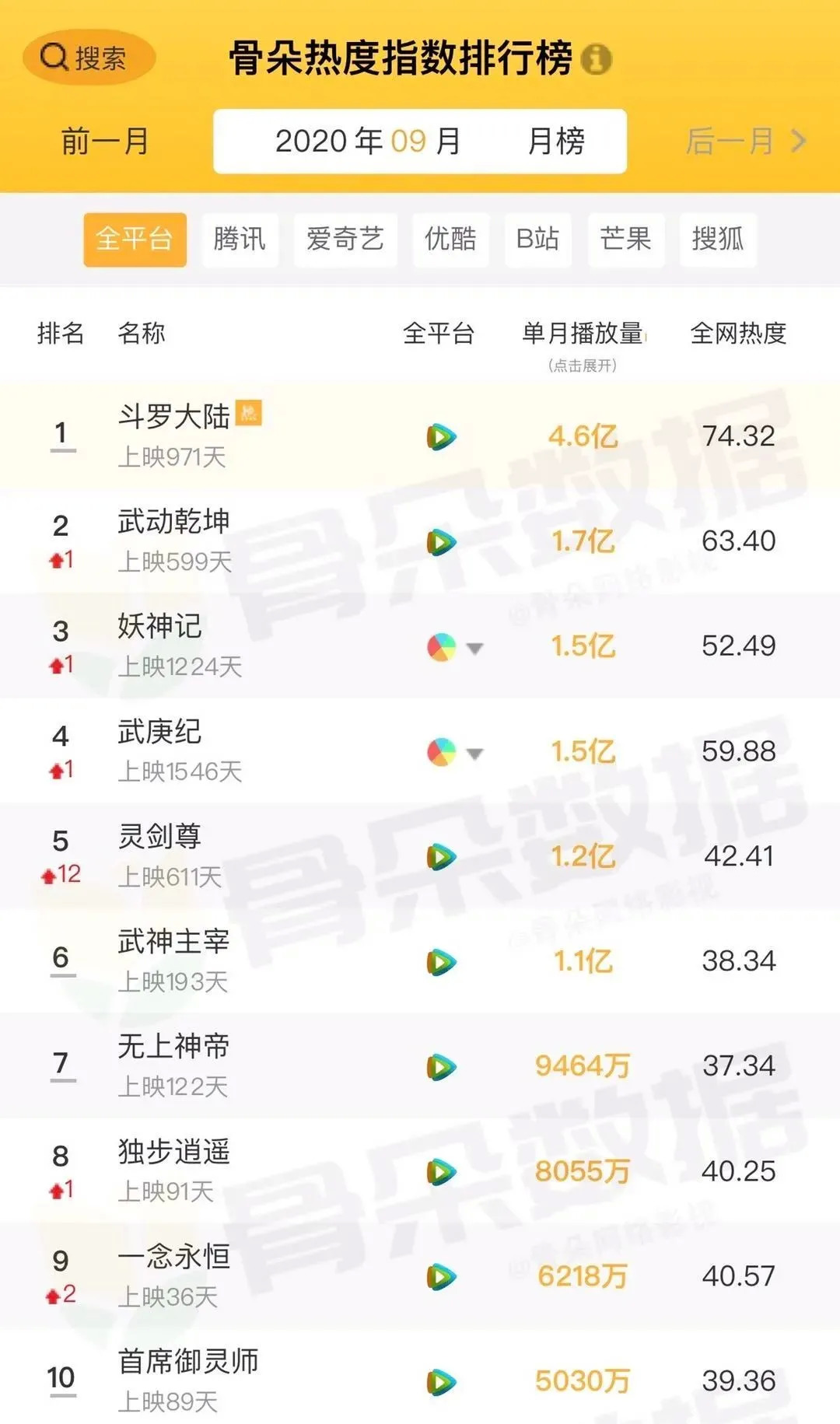Switch to the 腾讯 platform tab
This screenshot has width=840, height=1424.
coord(240,239)
